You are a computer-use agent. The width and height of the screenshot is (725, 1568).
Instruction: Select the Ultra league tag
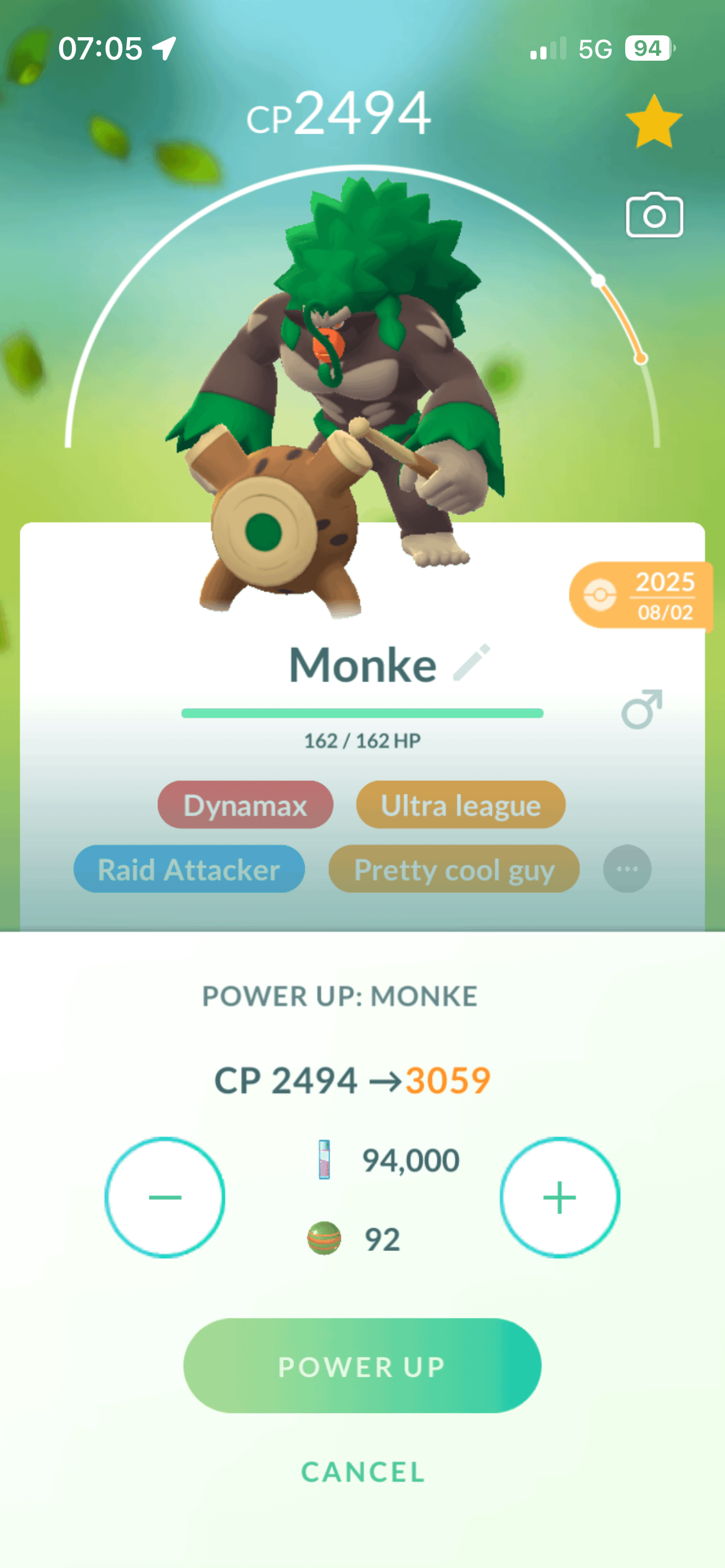click(x=460, y=805)
